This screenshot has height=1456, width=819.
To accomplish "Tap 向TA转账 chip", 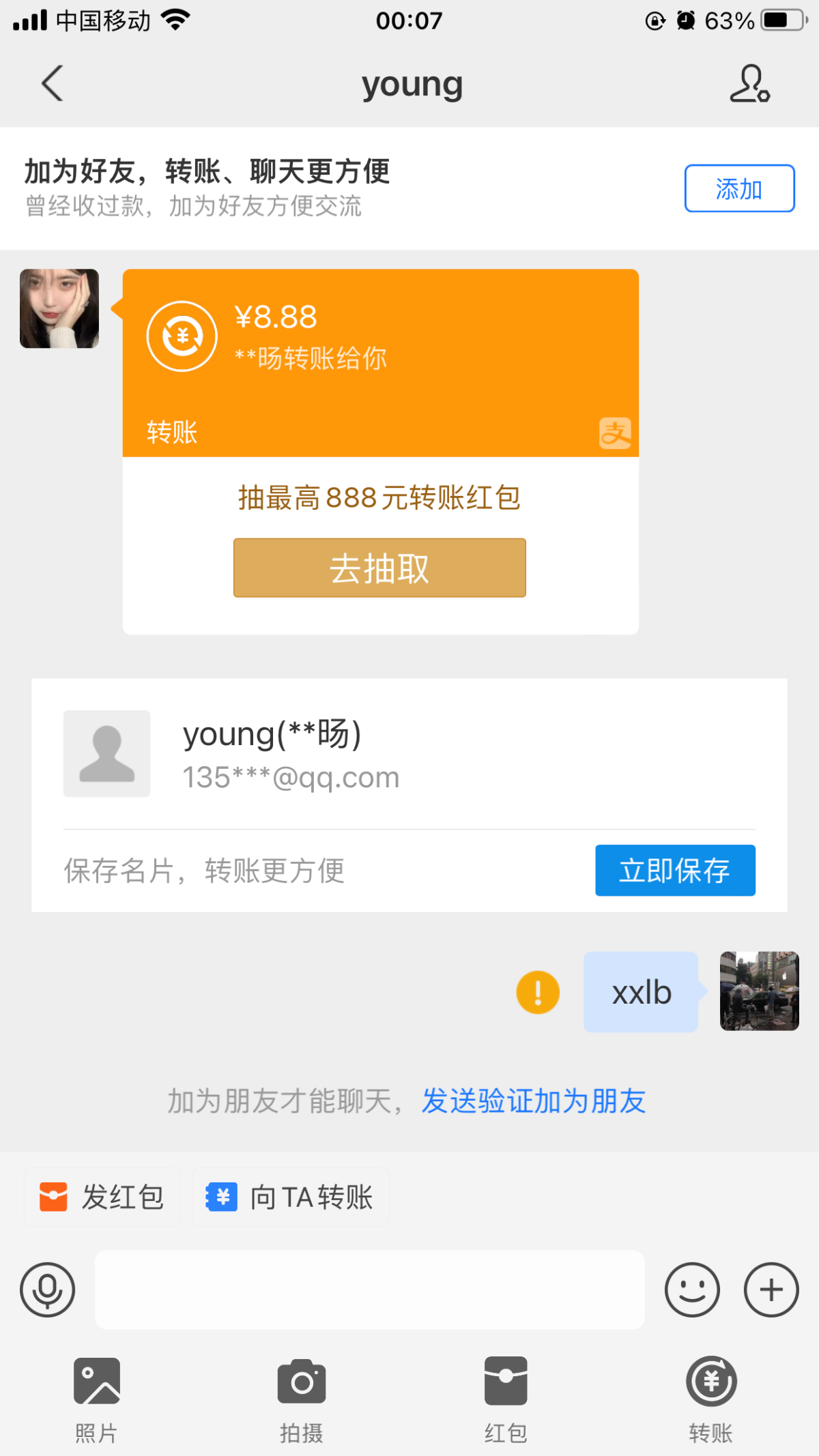I will (x=291, y=1197).
